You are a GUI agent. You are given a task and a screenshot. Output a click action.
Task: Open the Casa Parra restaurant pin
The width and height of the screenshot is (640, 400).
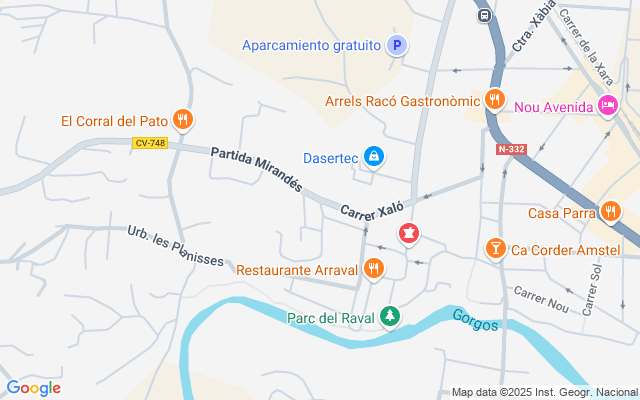click(x=610, y=211)
